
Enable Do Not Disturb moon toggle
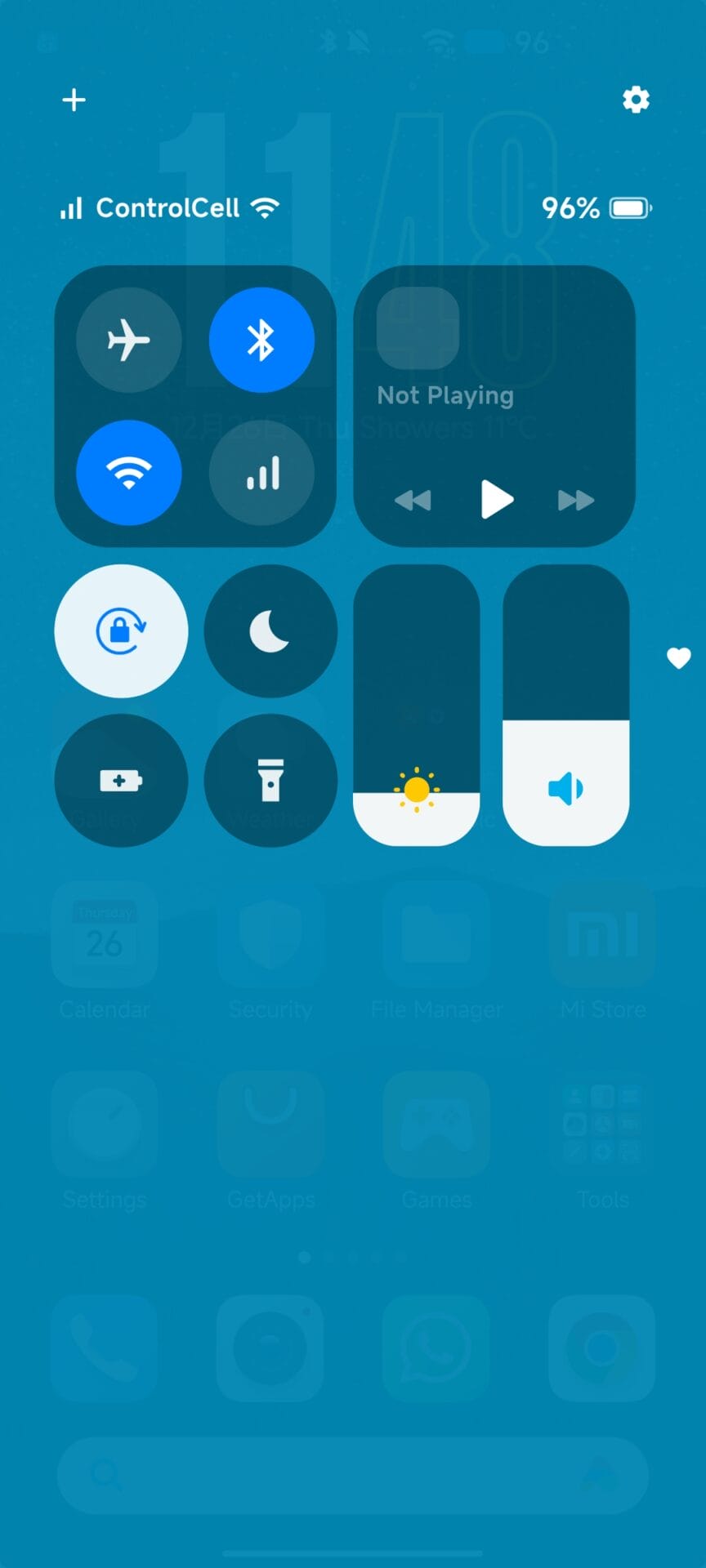(270, 630)
